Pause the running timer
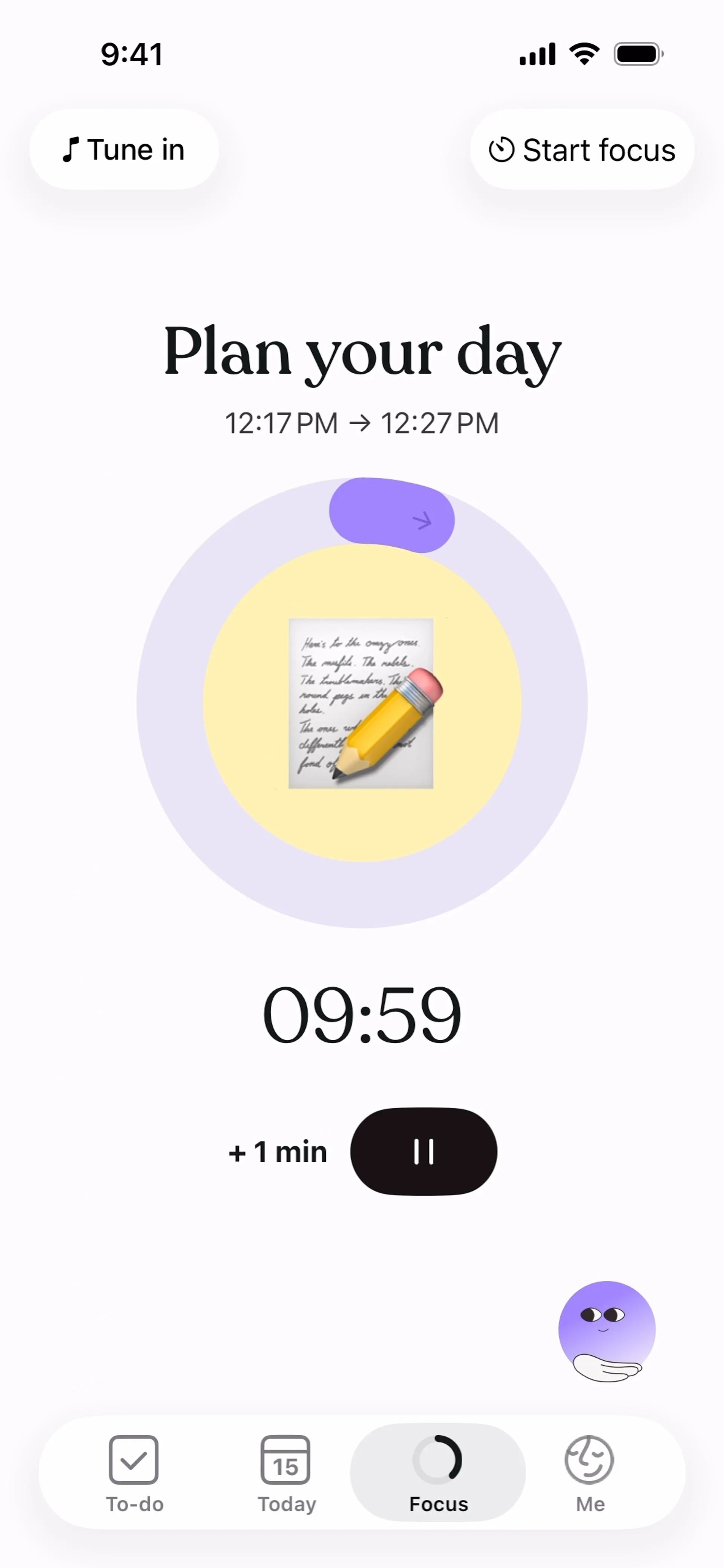 (x=423, y=1151)
